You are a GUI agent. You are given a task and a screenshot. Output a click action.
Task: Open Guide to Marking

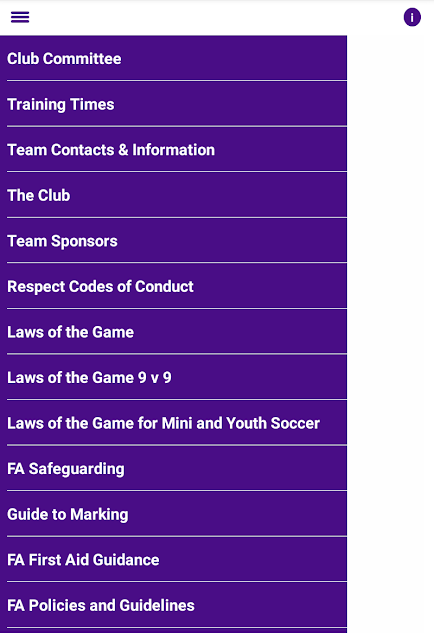click(x=174, y=514)
